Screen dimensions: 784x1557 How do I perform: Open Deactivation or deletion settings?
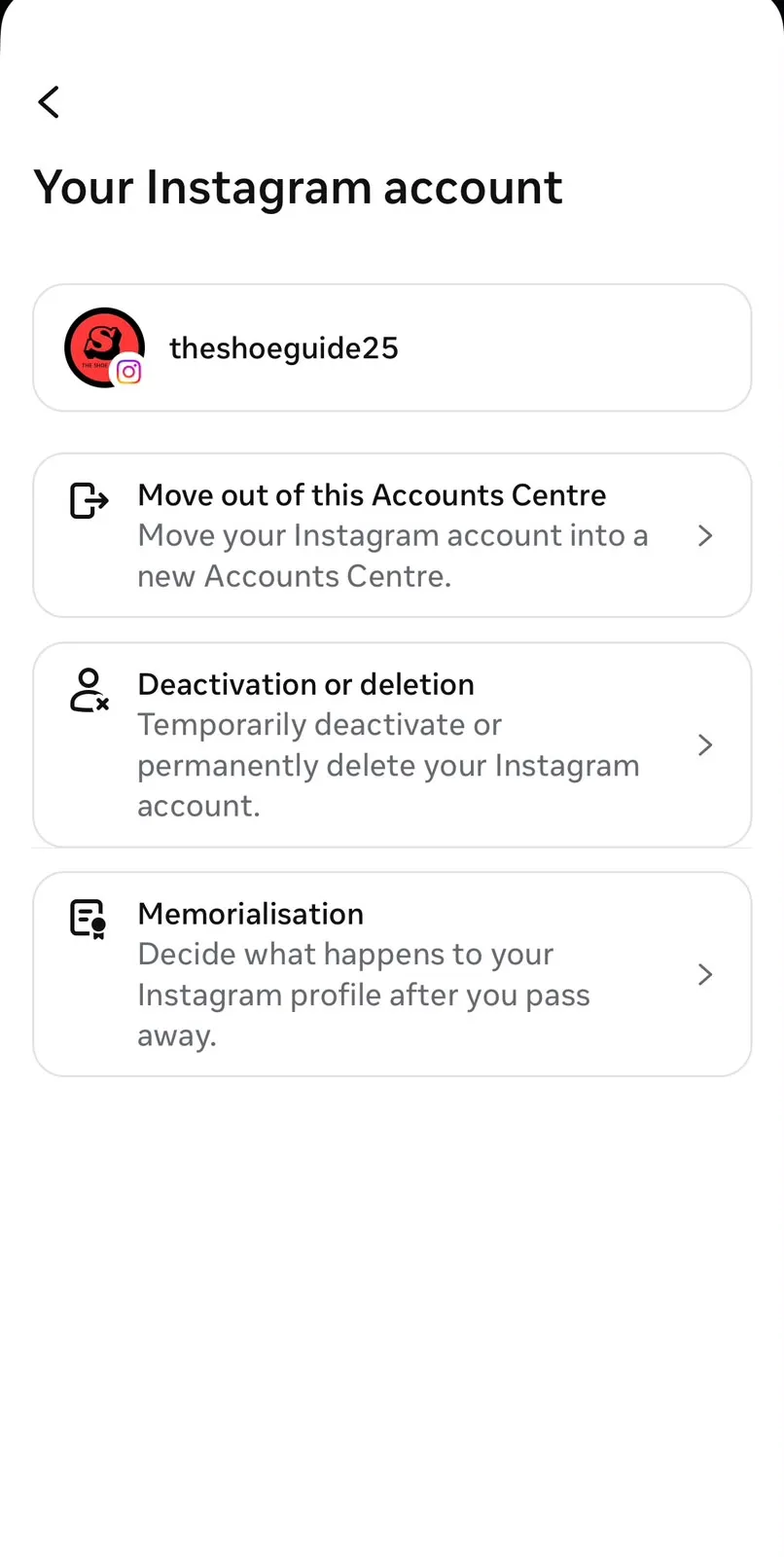(x=392, y=744)
